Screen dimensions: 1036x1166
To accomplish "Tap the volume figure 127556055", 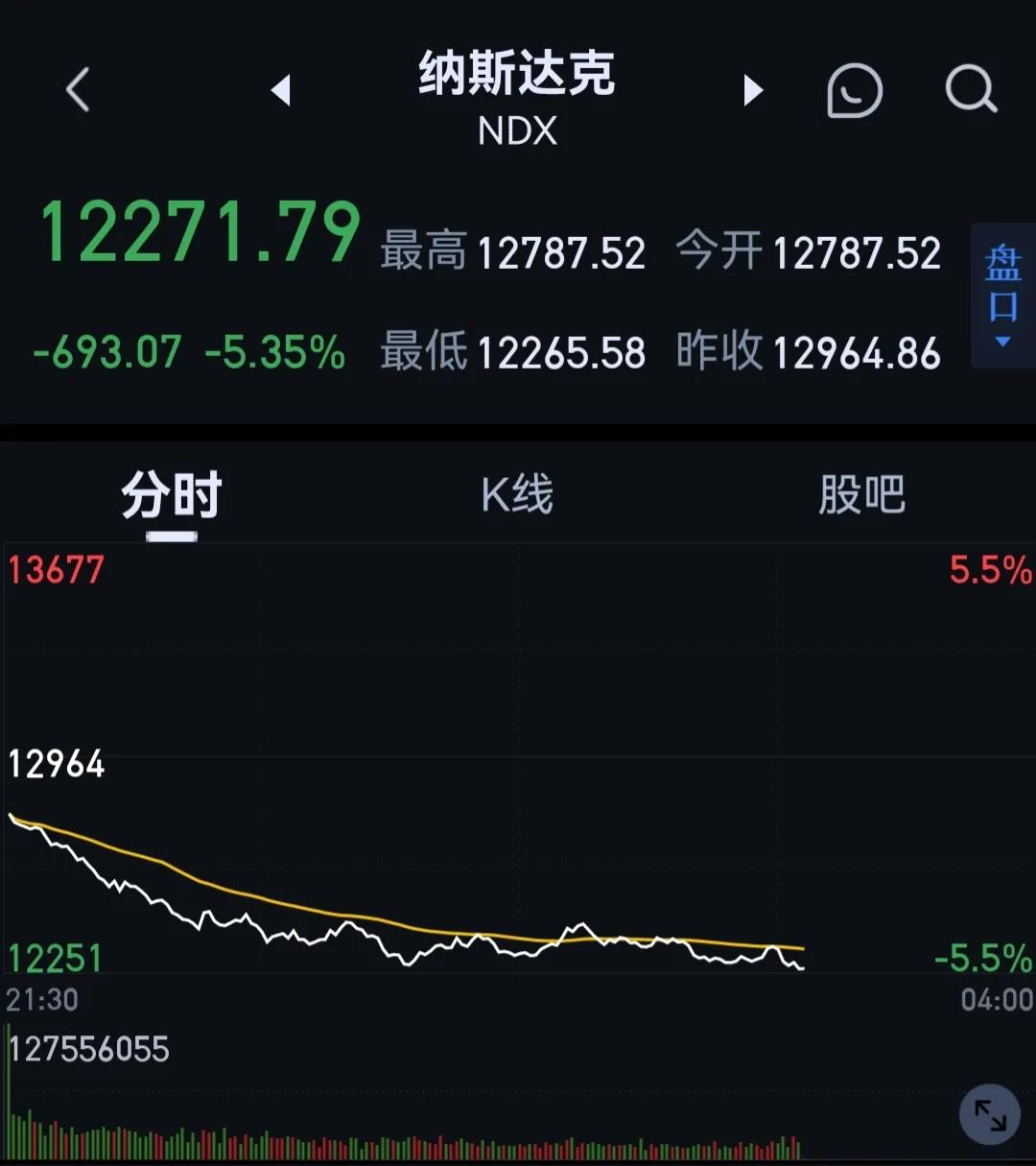I will (90, 1050).
